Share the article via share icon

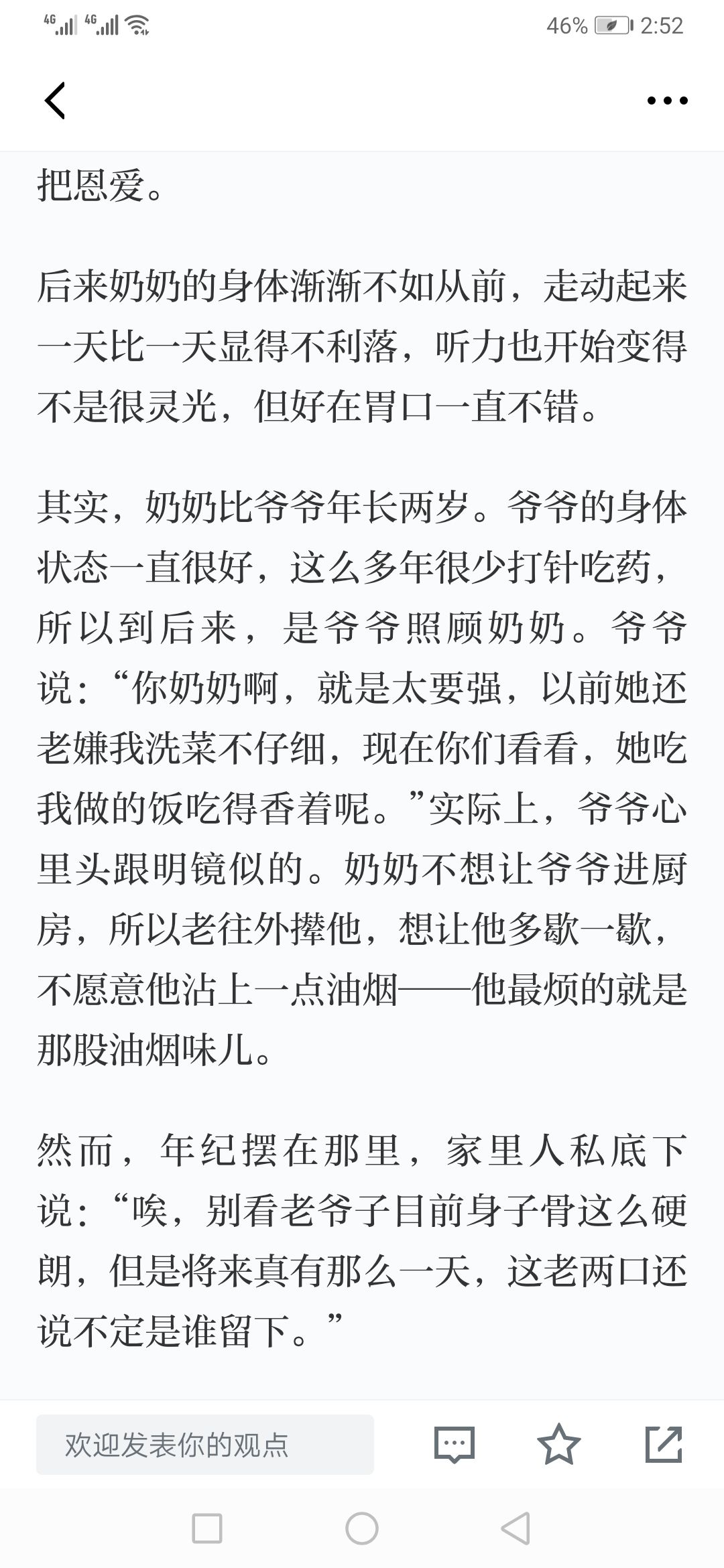click(664, 1444)
